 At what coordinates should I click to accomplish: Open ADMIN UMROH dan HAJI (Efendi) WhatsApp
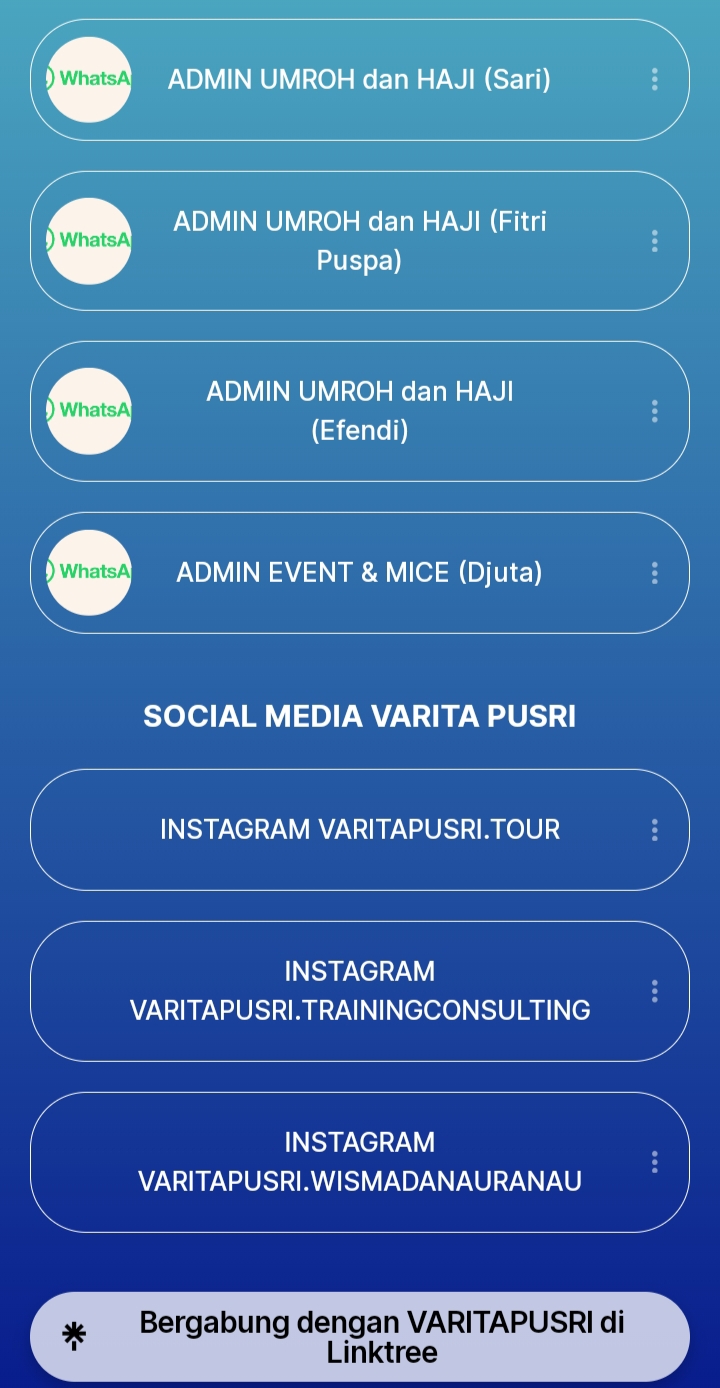click(x=359, y=411)
